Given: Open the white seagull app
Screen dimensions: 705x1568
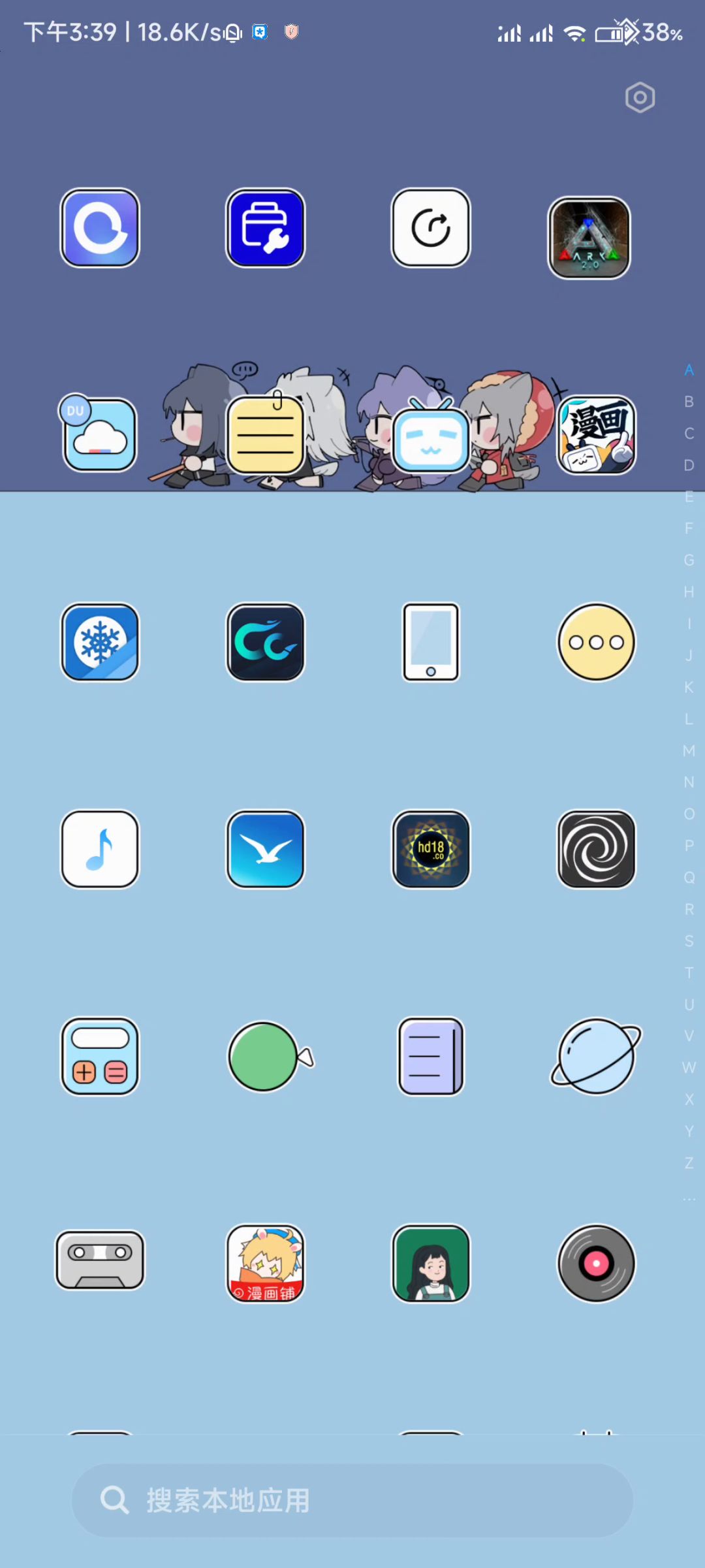Looking at the screenshot, I should (265, 849).
